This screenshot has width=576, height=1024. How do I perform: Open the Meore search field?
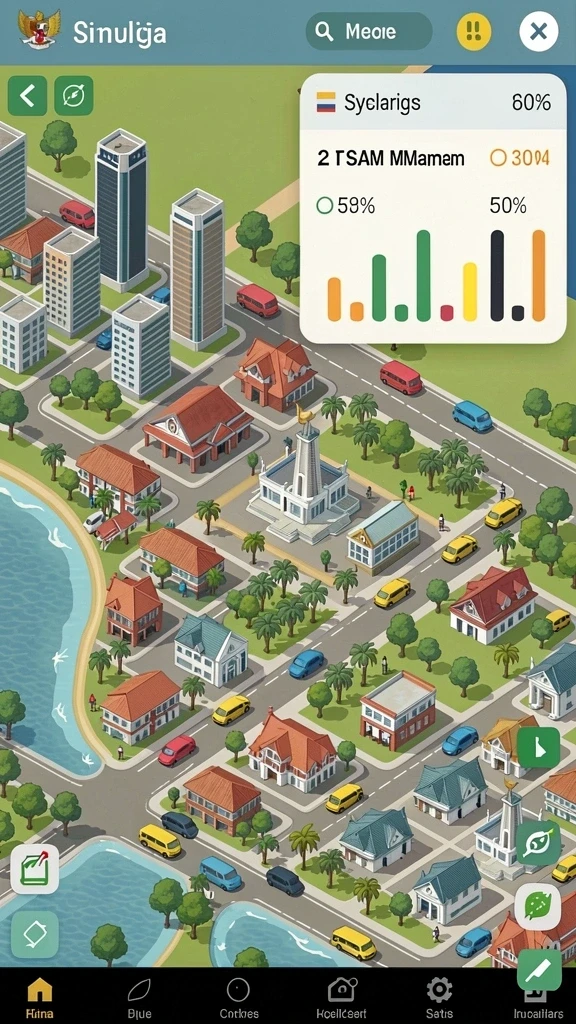[x=369, y=31]
